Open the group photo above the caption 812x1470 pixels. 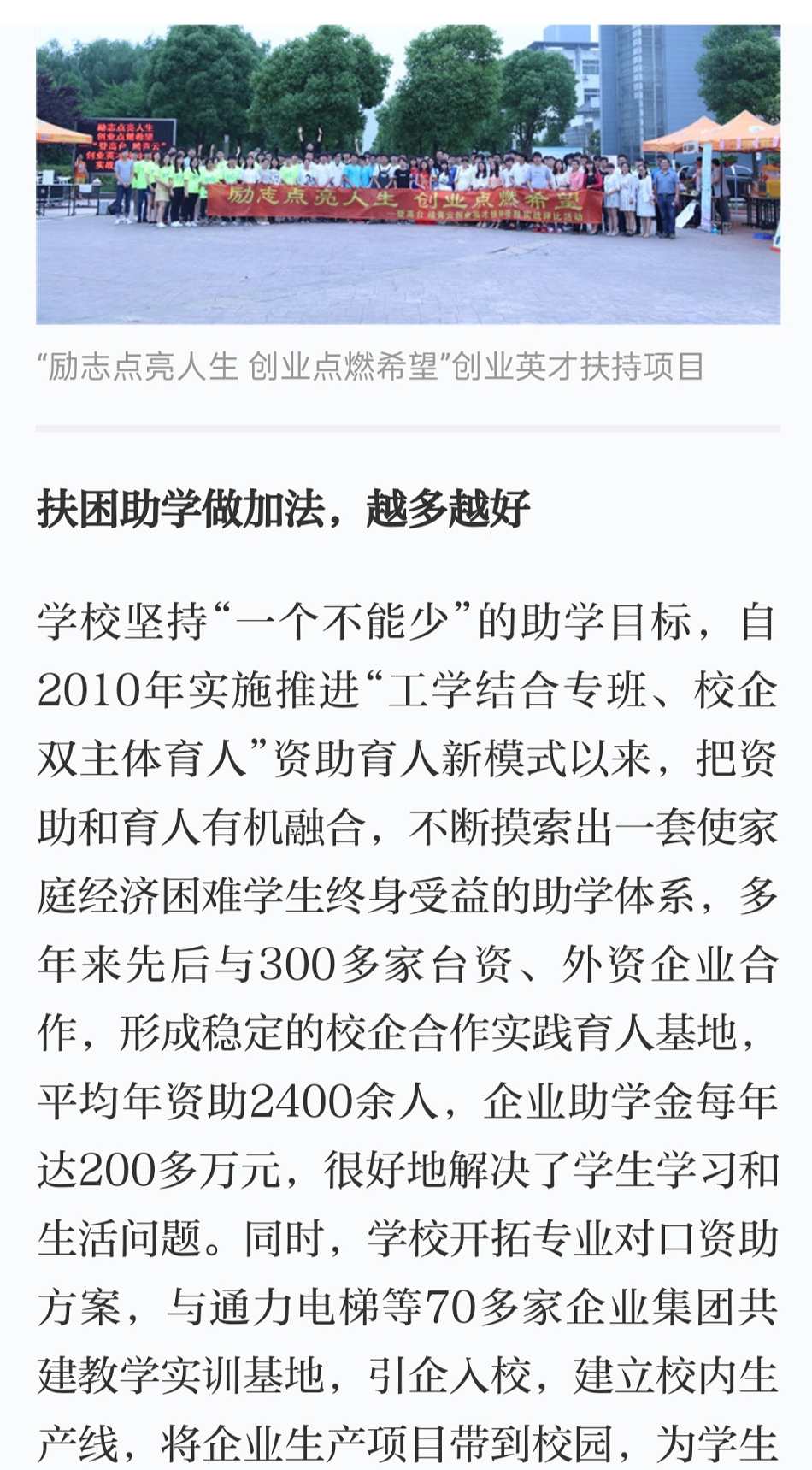tap(408, 174)
